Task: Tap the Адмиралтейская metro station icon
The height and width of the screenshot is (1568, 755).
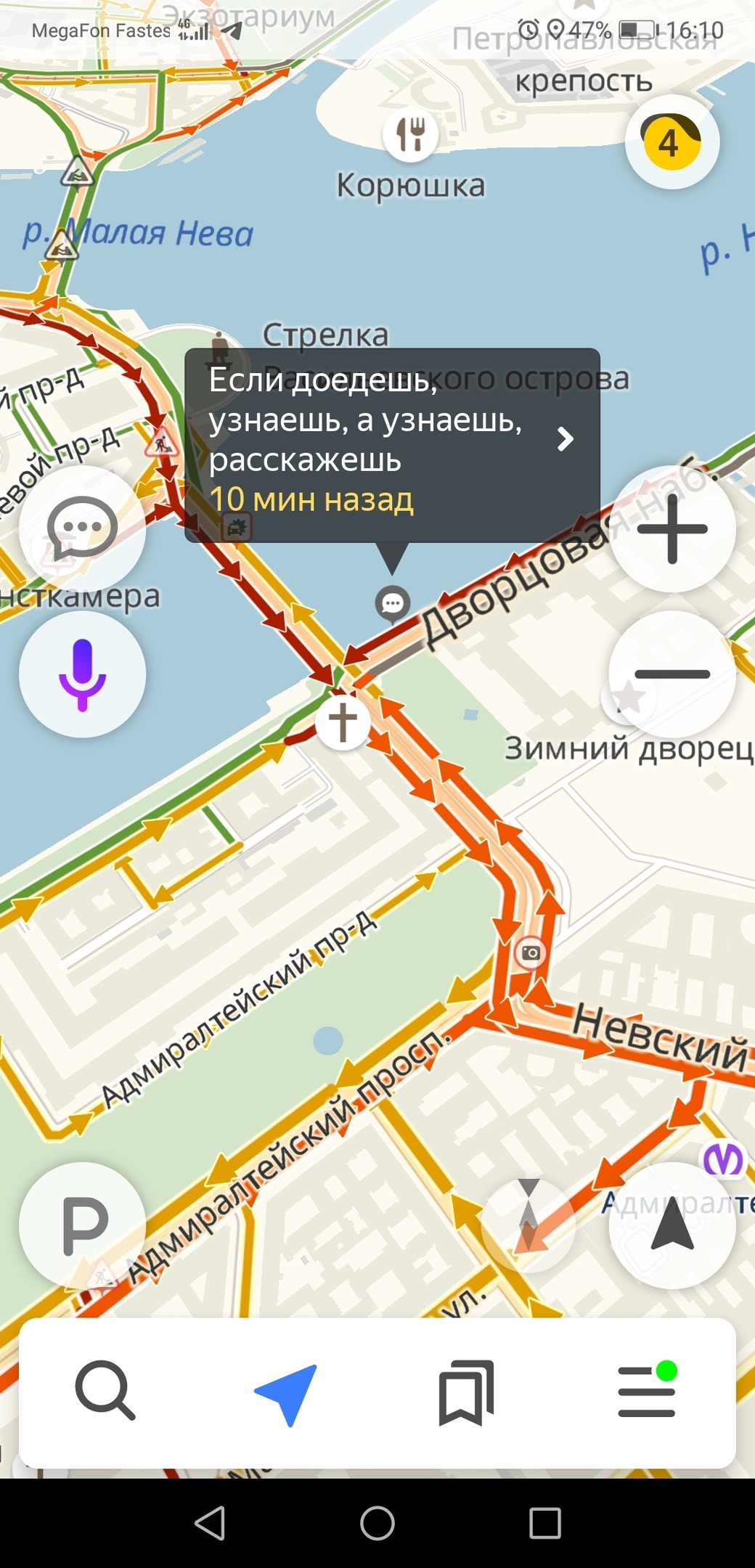Action: (723, 1159)
